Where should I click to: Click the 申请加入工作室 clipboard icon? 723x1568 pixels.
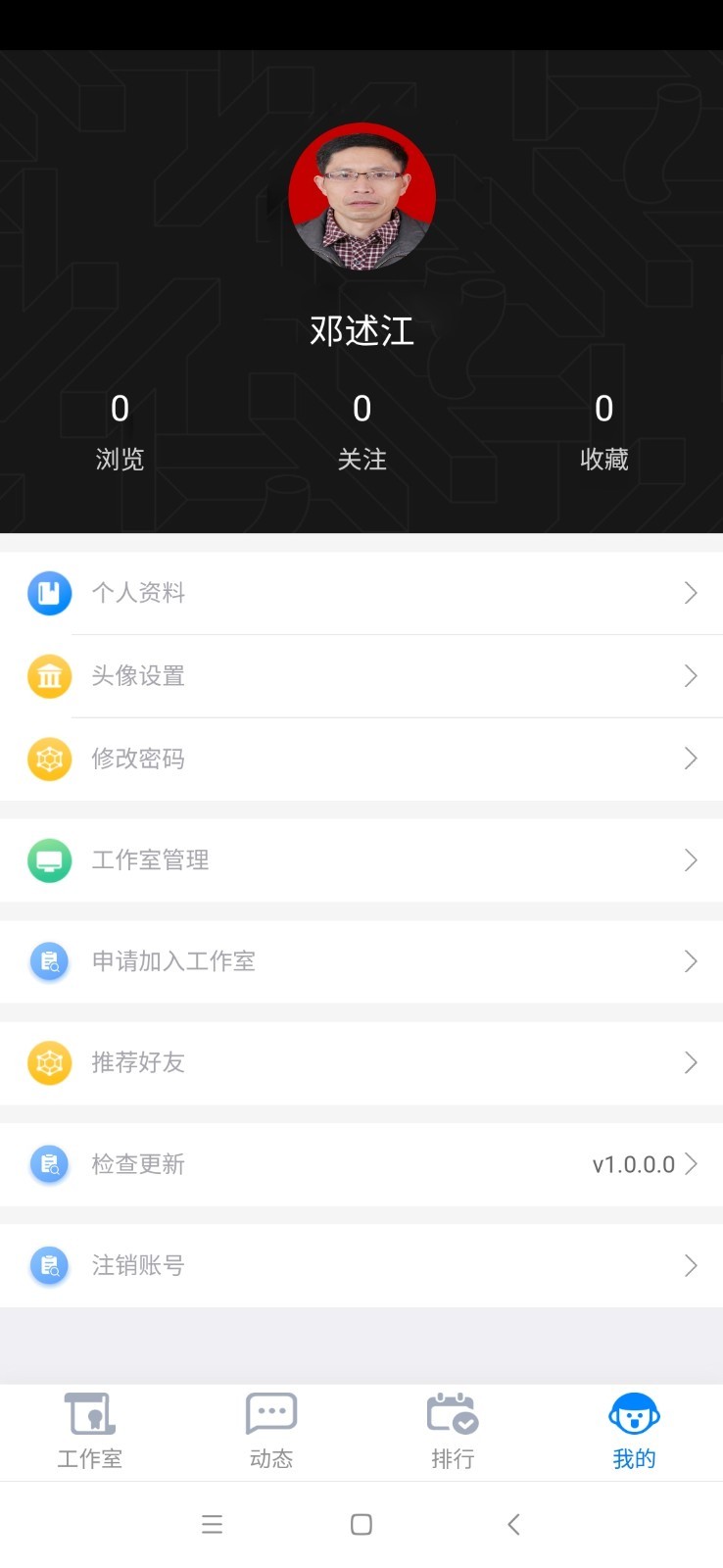pyautogui.click(x=49, y=961)
